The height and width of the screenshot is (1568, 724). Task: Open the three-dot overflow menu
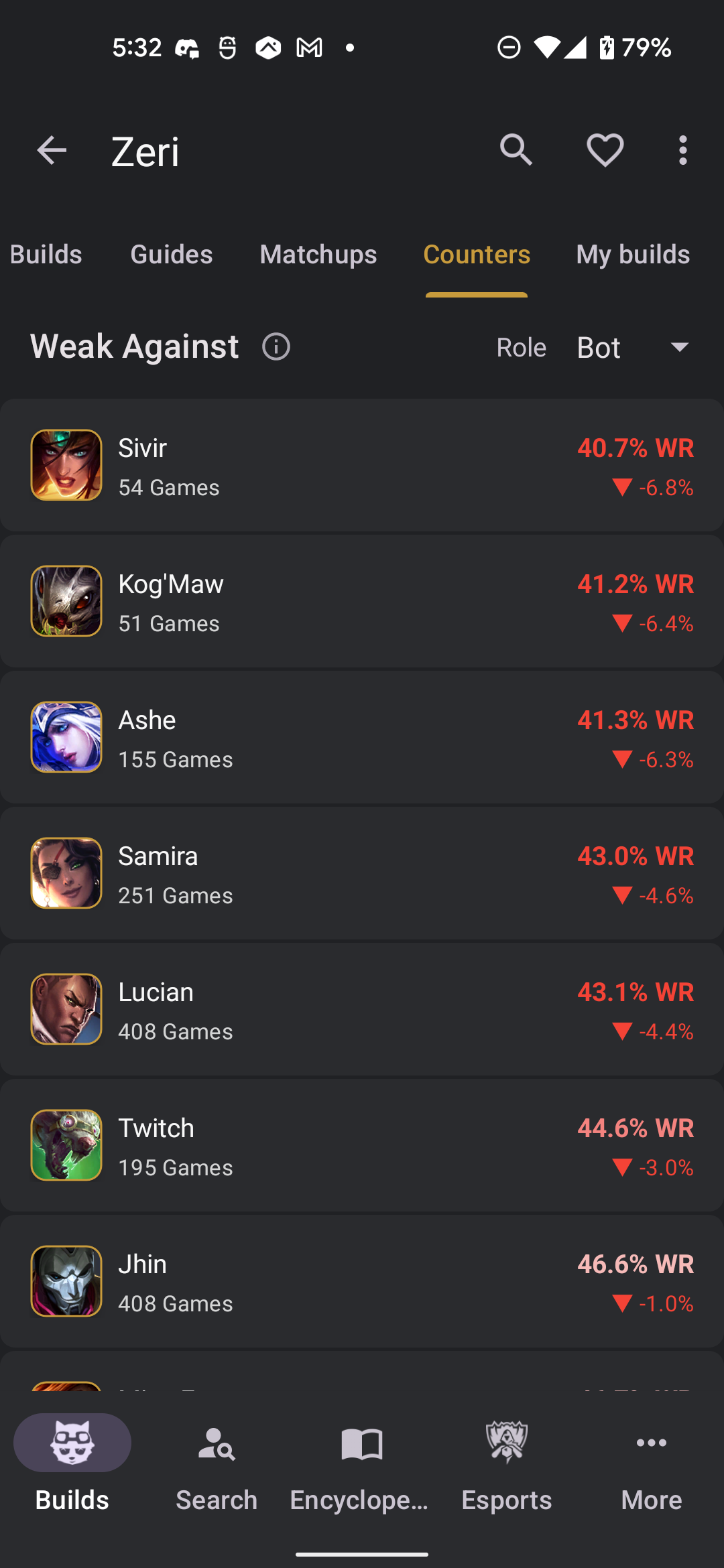click(x=682, y=149)
